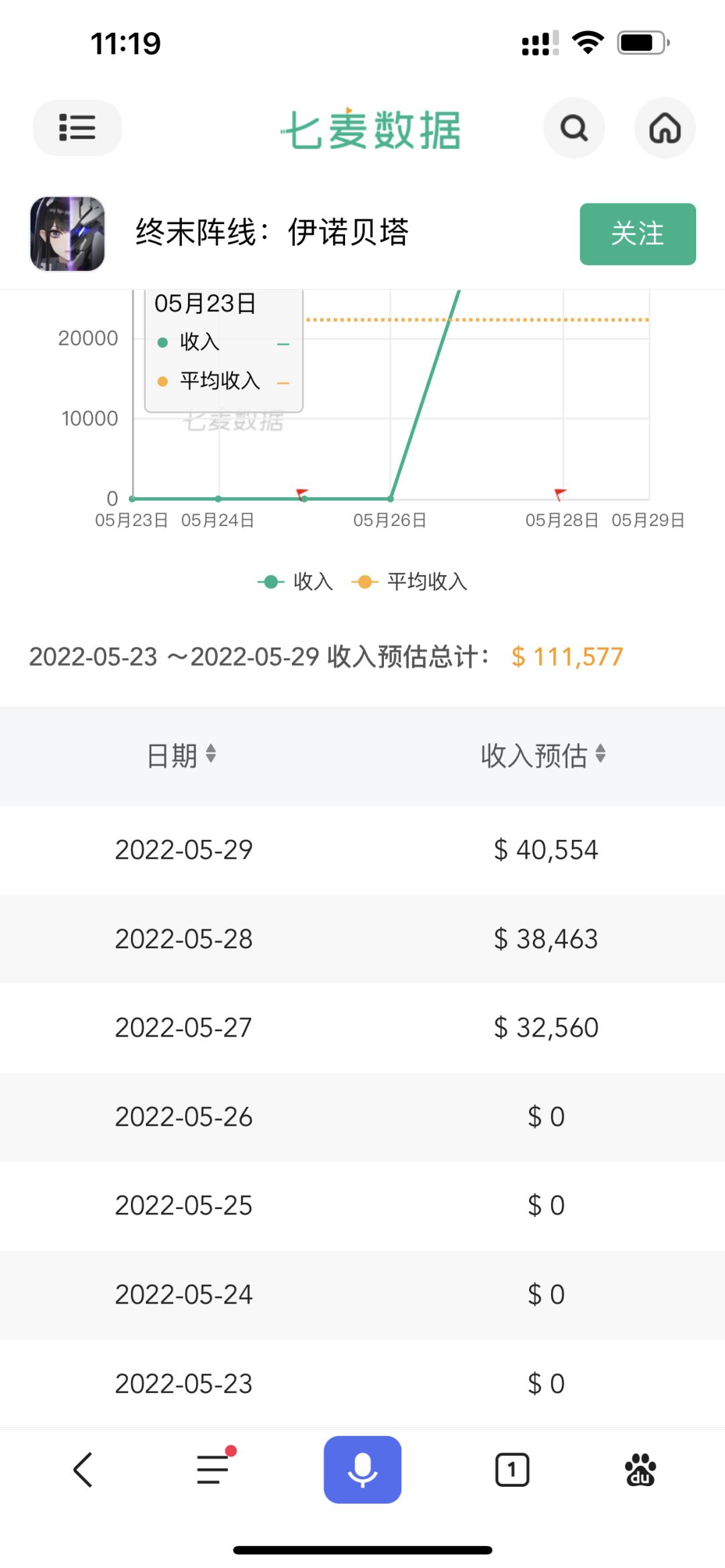Start voice search with the microphone
This screenshot has width=725, height=1568.
(x=362, y=1469)
